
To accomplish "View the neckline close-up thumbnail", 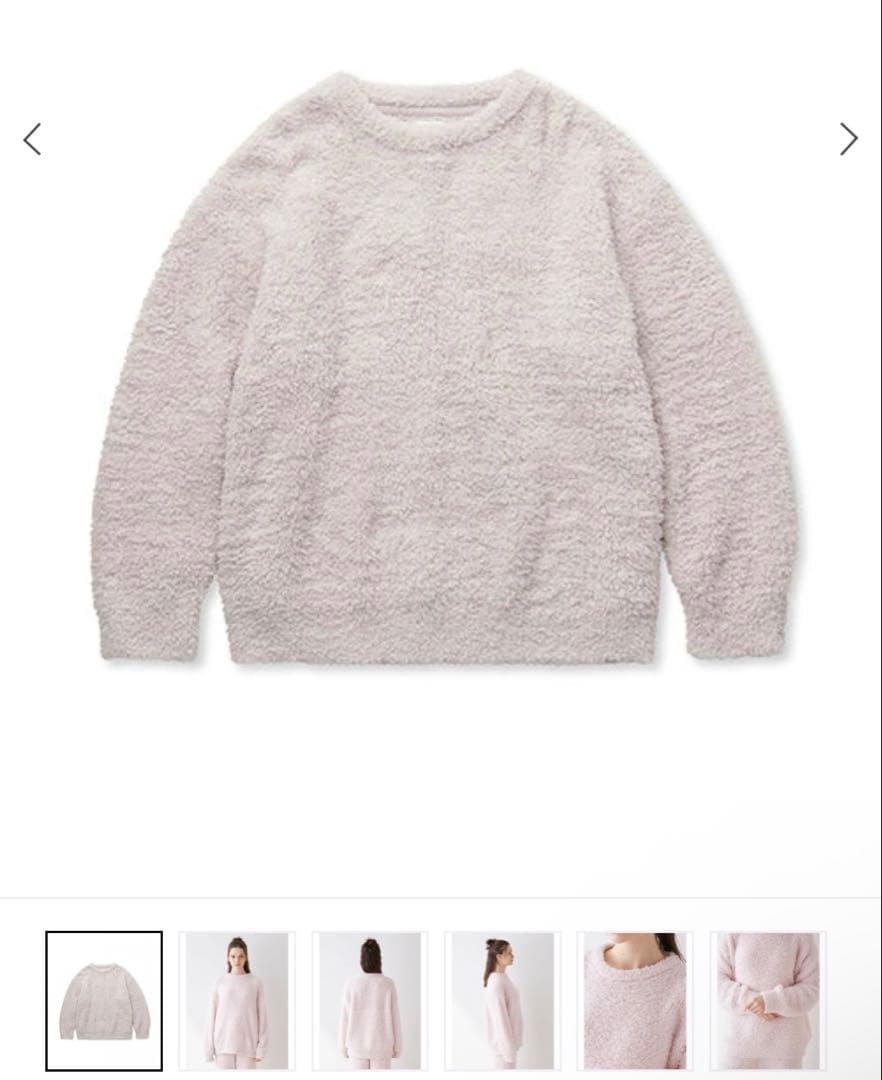I will point(635,1000).
